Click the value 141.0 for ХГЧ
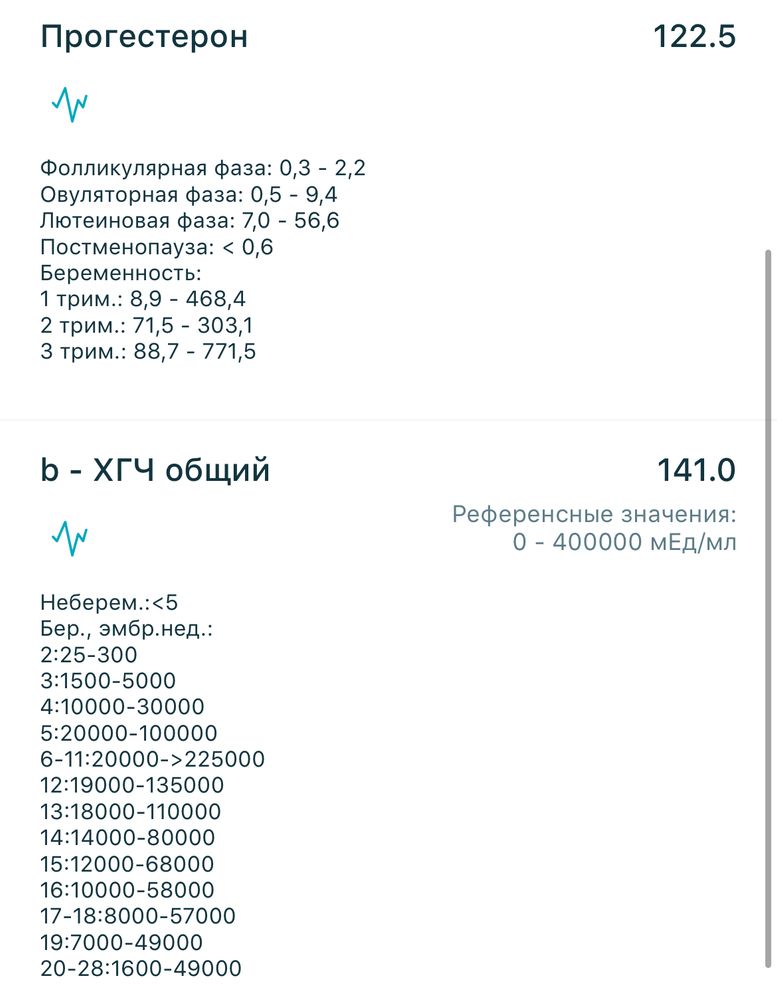 (x=697, y=468)
